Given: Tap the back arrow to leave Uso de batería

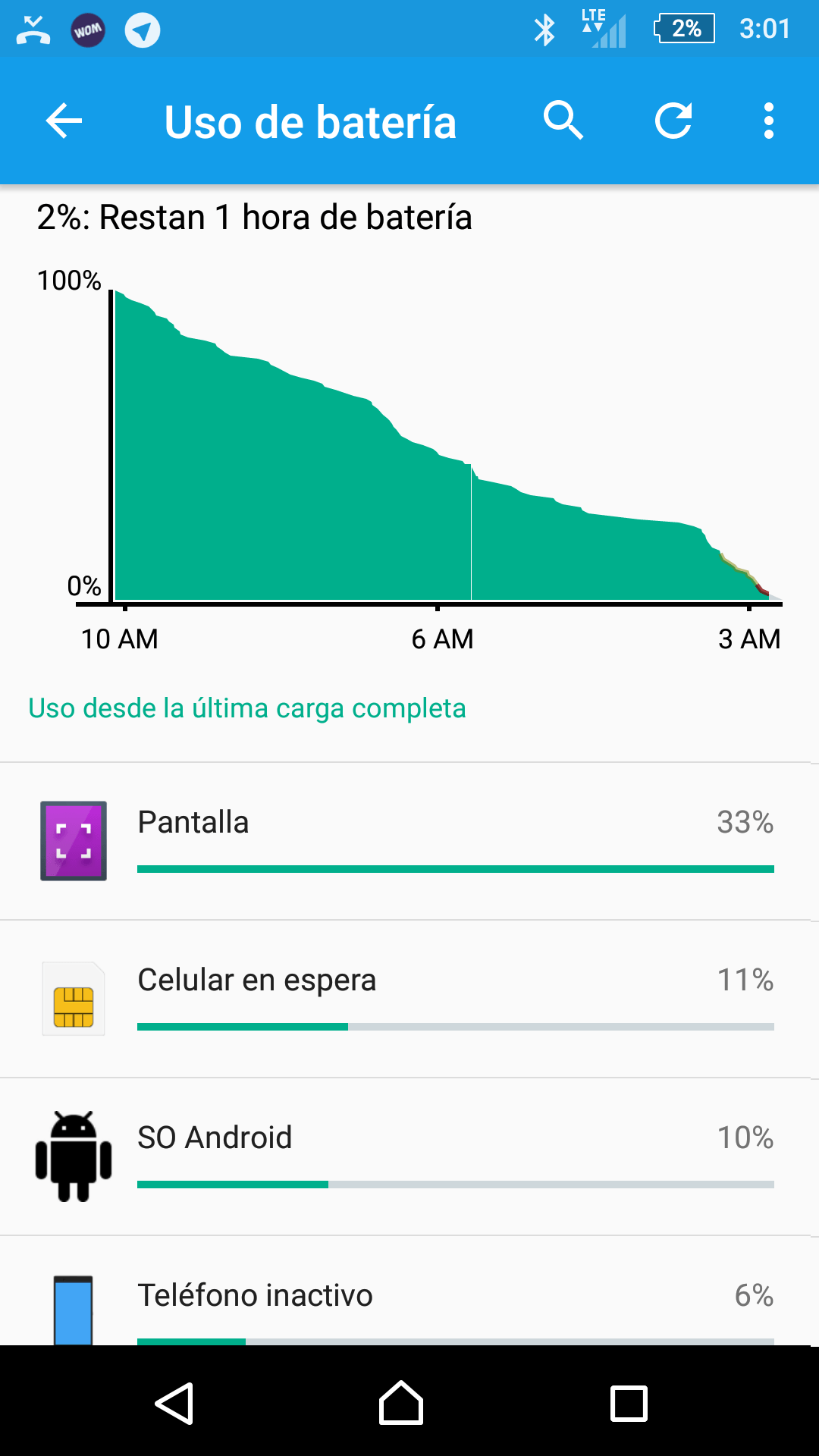Looking at the screenshot, I should (x=63, y=121).
